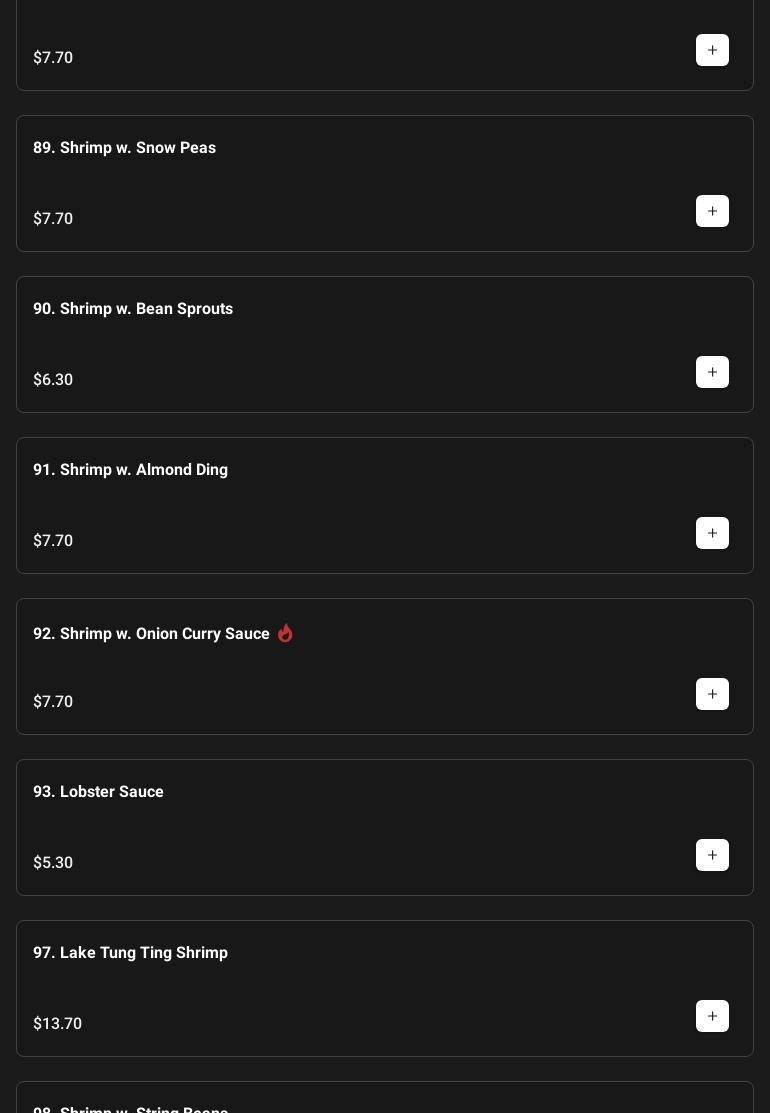Image resolution: width=770 pixels, height=1113 pixels.
Task: Add Shrimp w. Bean Sprouts to order
Action: [712, 372]
